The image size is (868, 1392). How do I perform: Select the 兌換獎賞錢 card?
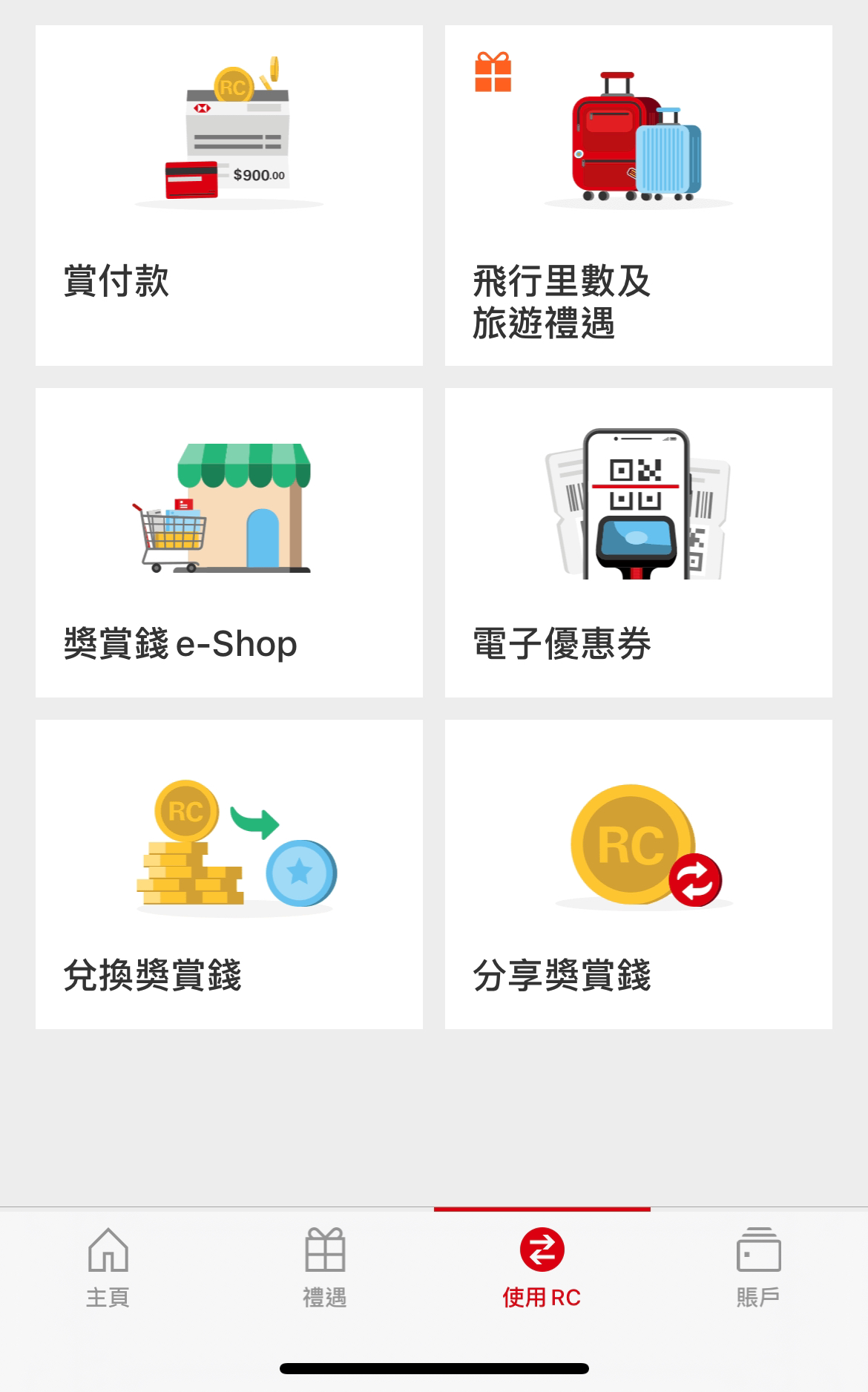tap(228, 874)
